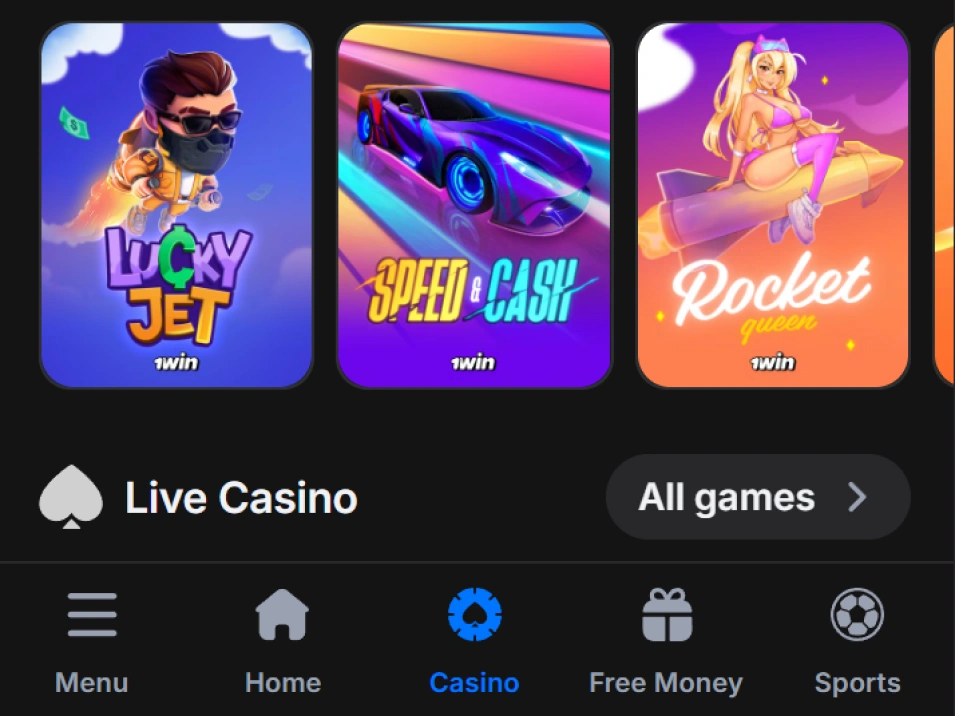This screenshot has width=955, height=716.
Task: Select the Casino tab
Action: 474,641
